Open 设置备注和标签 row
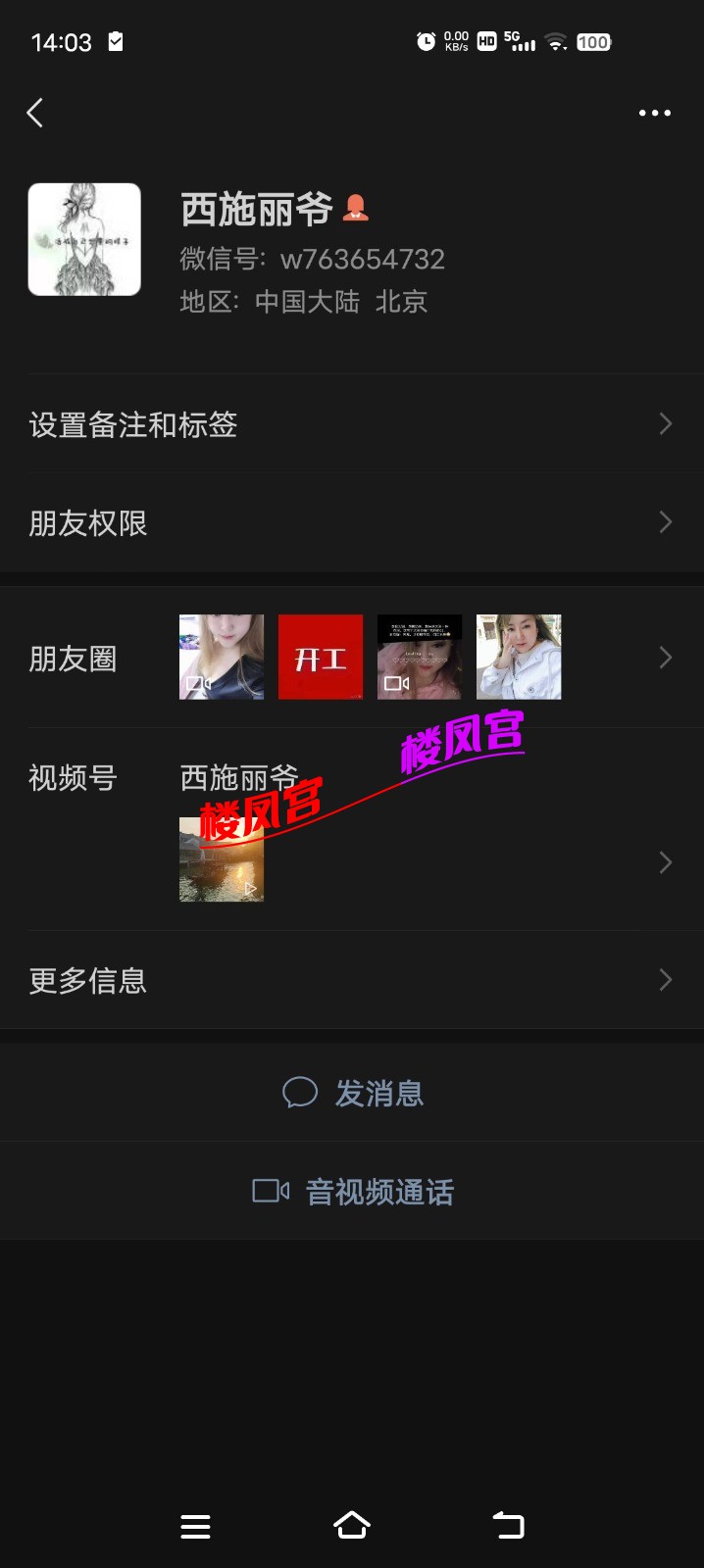 (352, 424)
